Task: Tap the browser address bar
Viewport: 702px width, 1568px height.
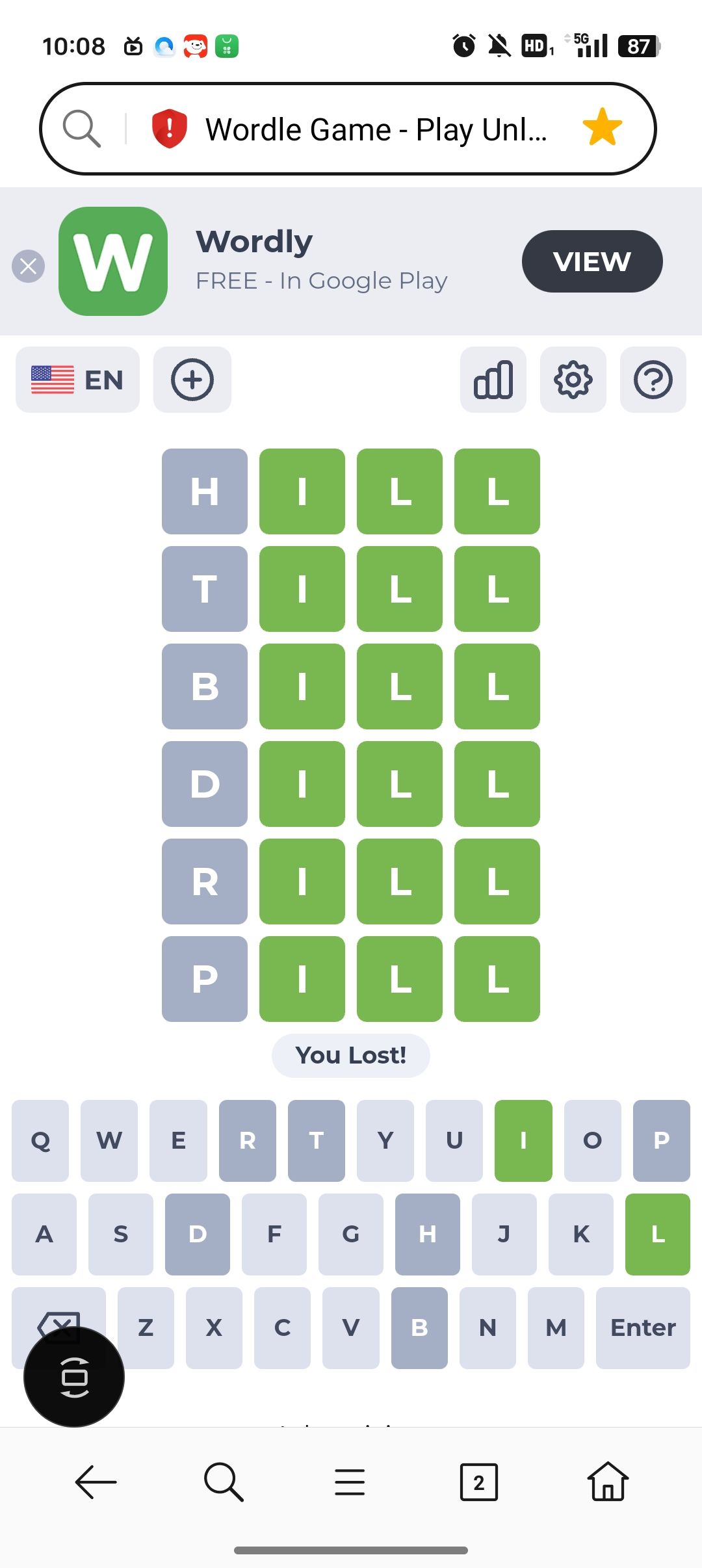Action: [375, 129]
